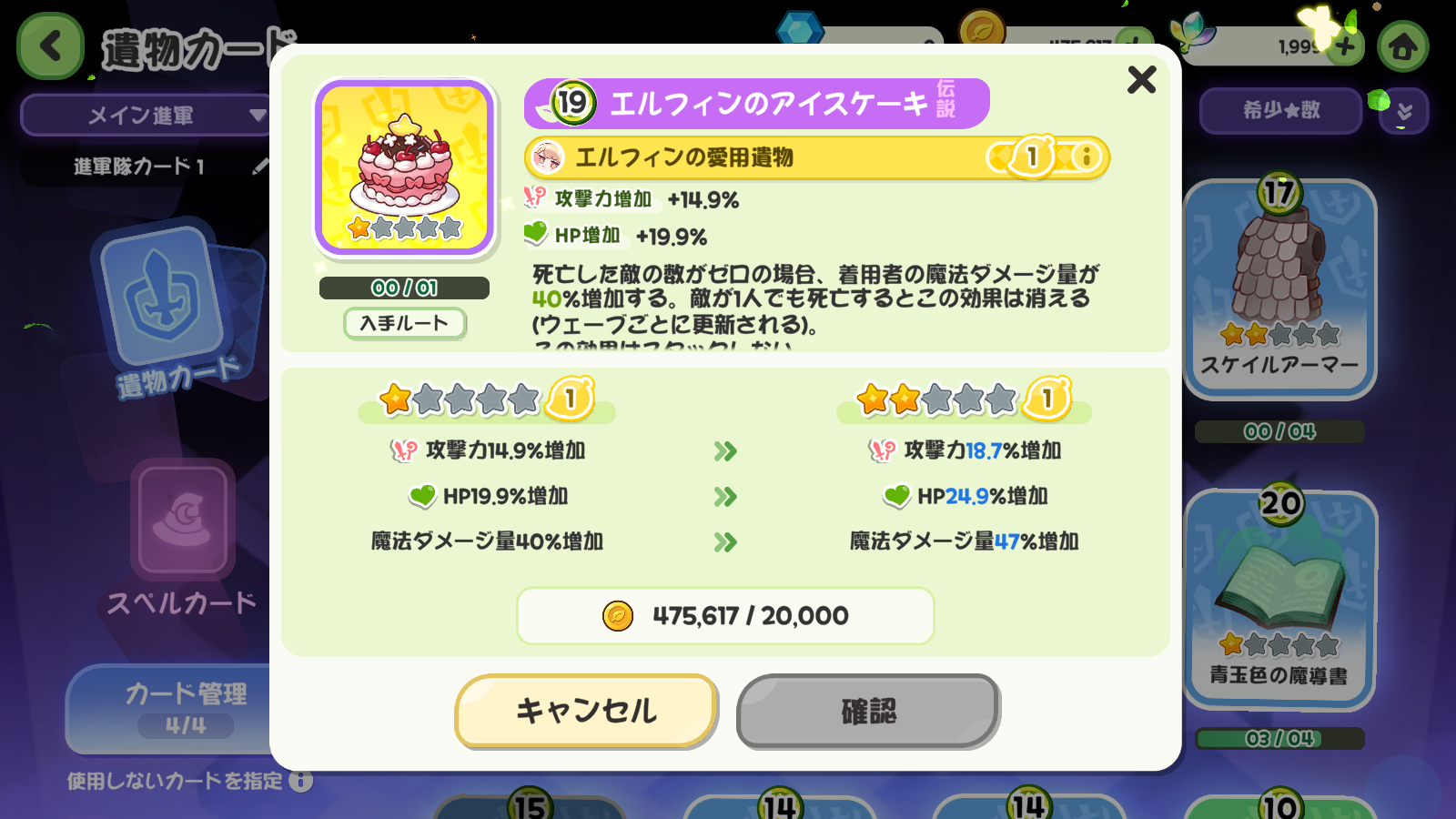
Task: Confirm the upgrade with 確認
Action: (x=868, y=711)
